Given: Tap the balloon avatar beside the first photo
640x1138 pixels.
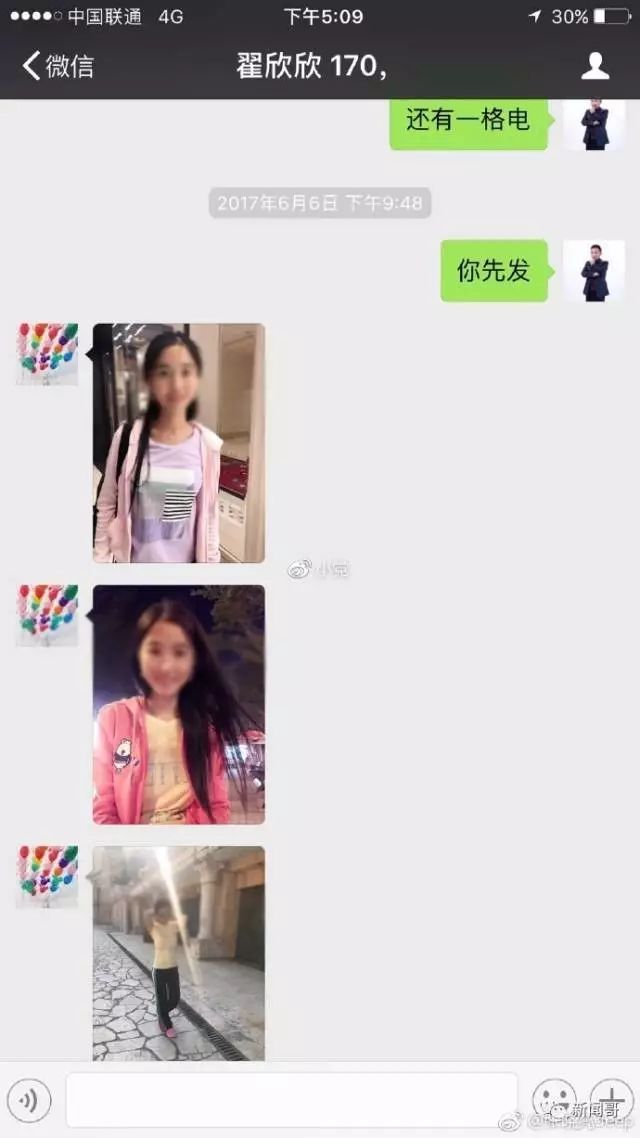Looking at the screenshot, I should [47, 354].
